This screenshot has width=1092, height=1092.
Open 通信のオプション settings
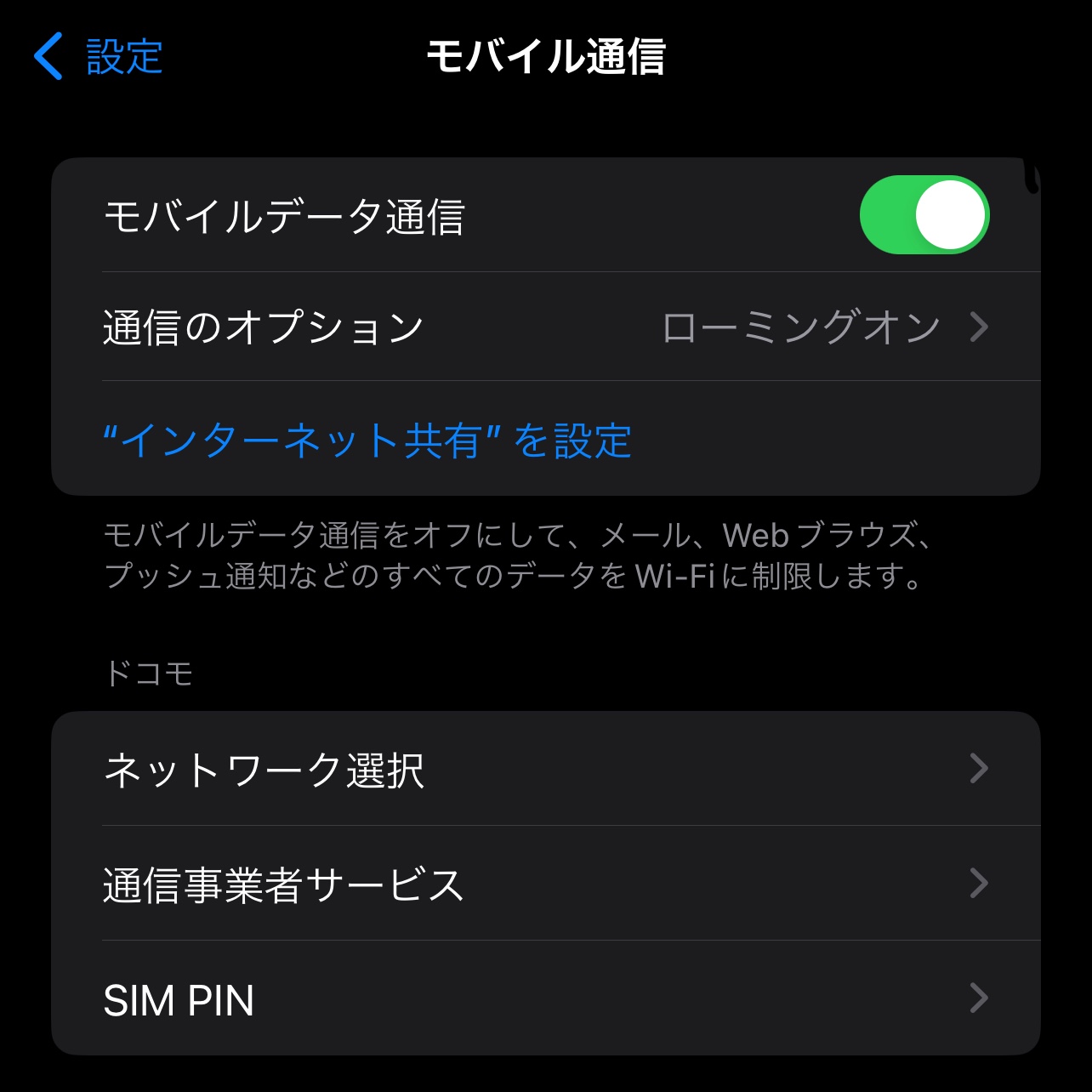coord(544,327)
